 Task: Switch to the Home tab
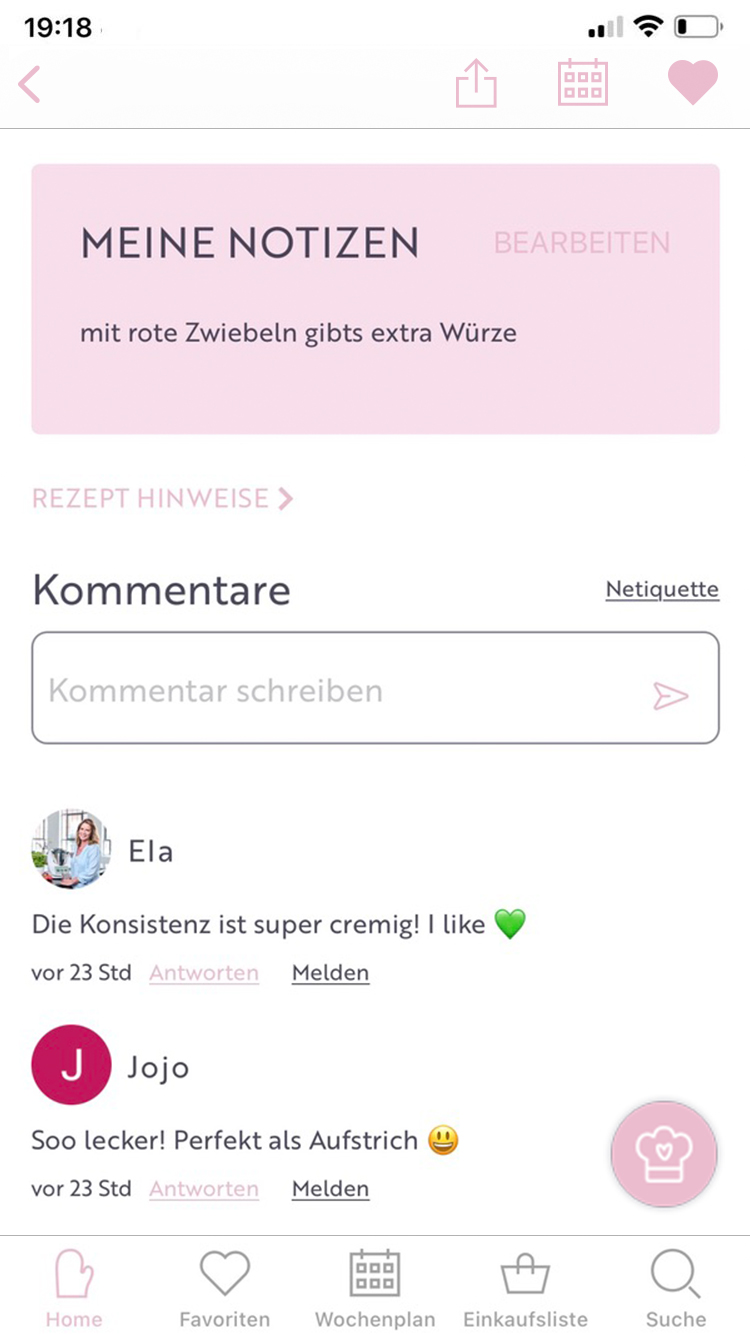tap(74, 1288)
